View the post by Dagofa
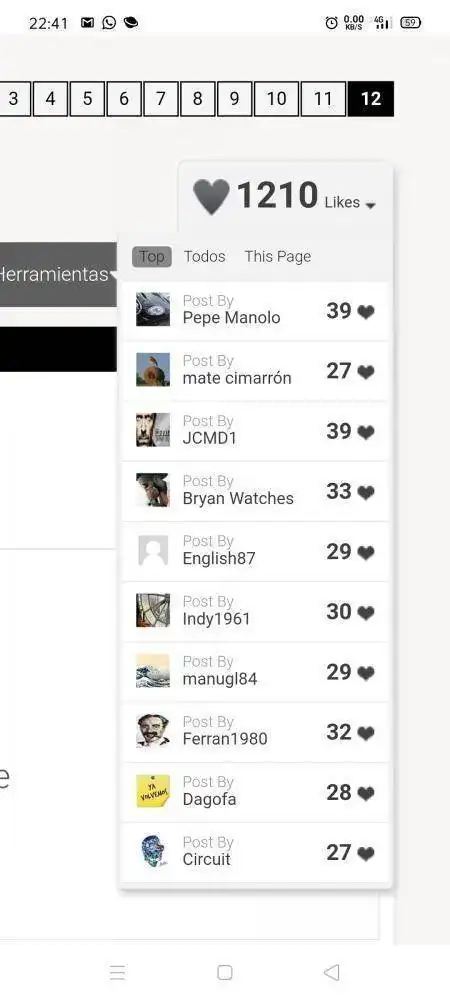Image resolution: width=450 pixels, height=1000 pixels. pyautogui.click(x=255, y=791)
